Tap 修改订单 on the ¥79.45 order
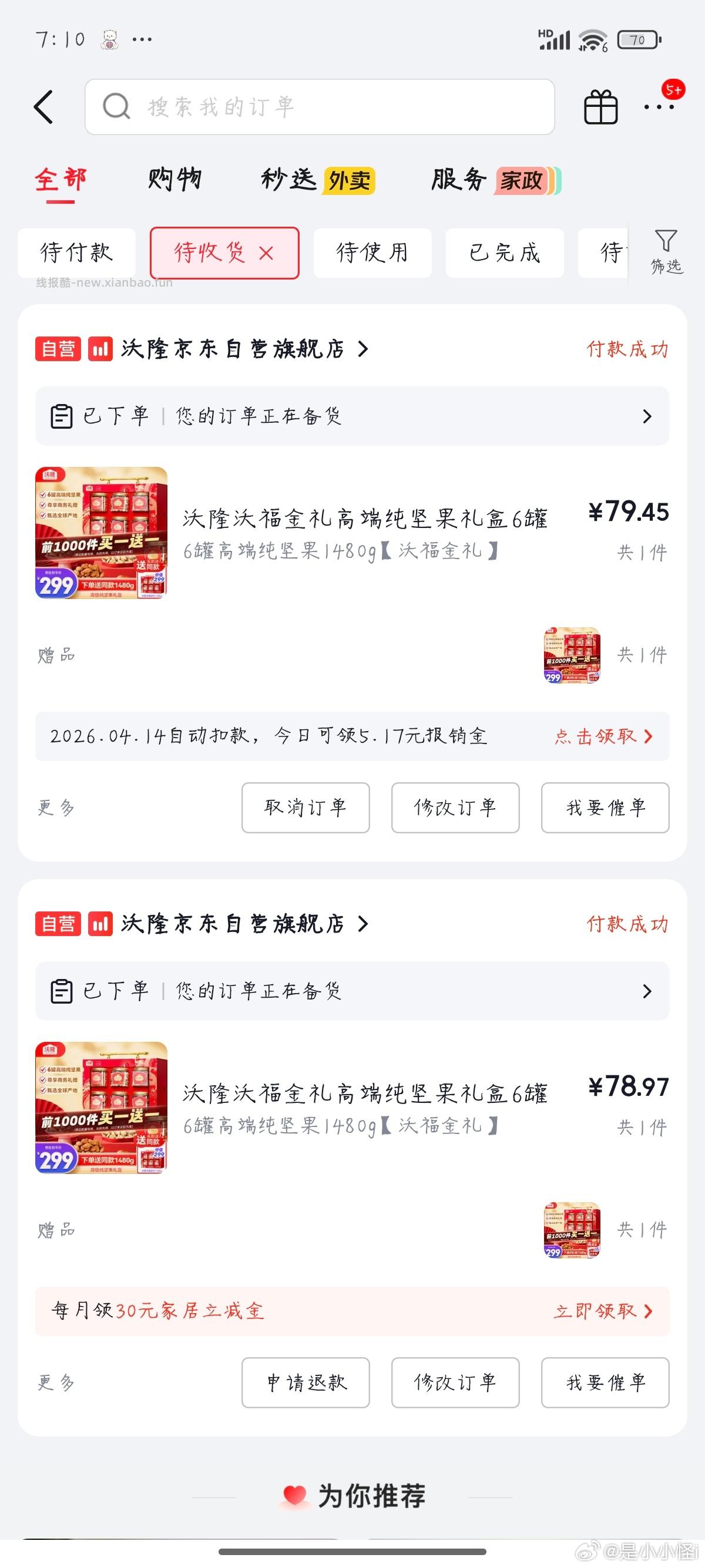 455,807
